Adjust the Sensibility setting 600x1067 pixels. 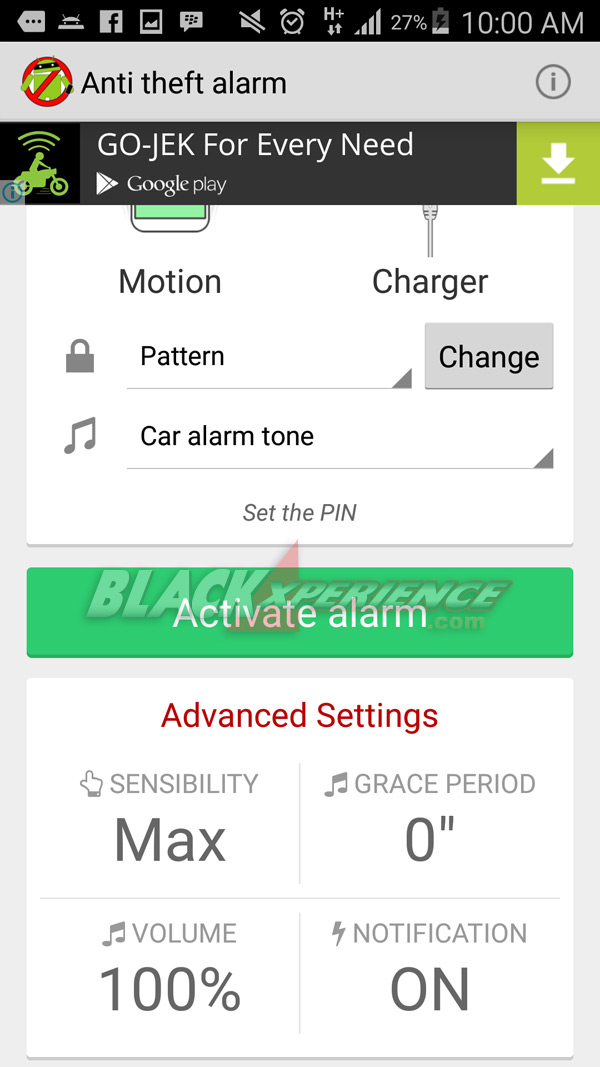[169, 822]
